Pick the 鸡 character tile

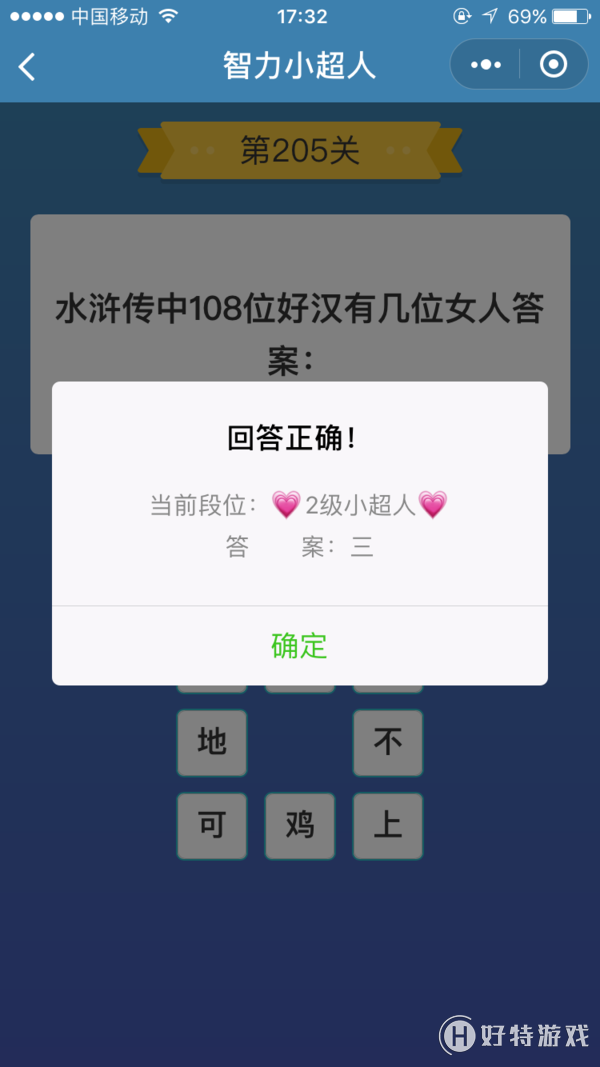coord(300,825)
